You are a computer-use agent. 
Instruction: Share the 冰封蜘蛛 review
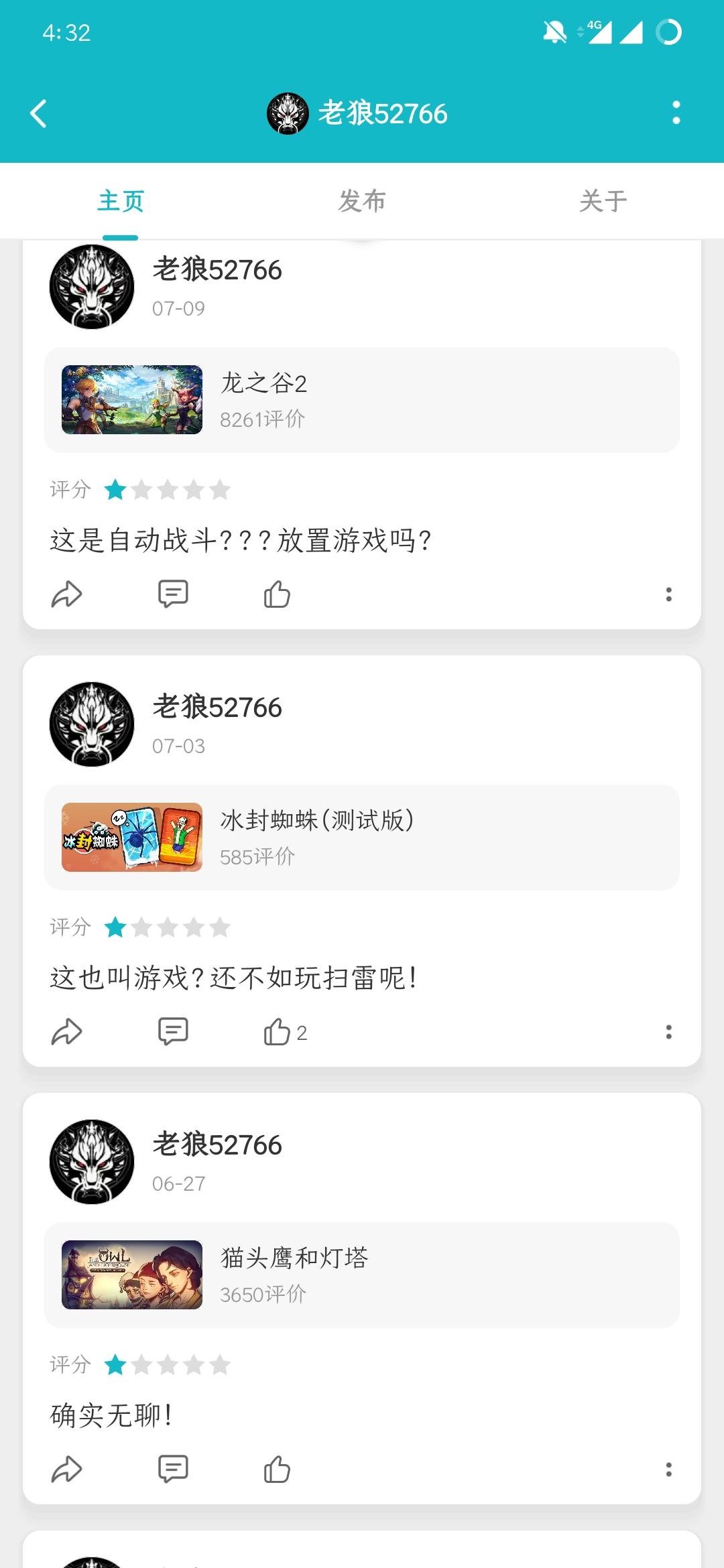point(67,1032)
